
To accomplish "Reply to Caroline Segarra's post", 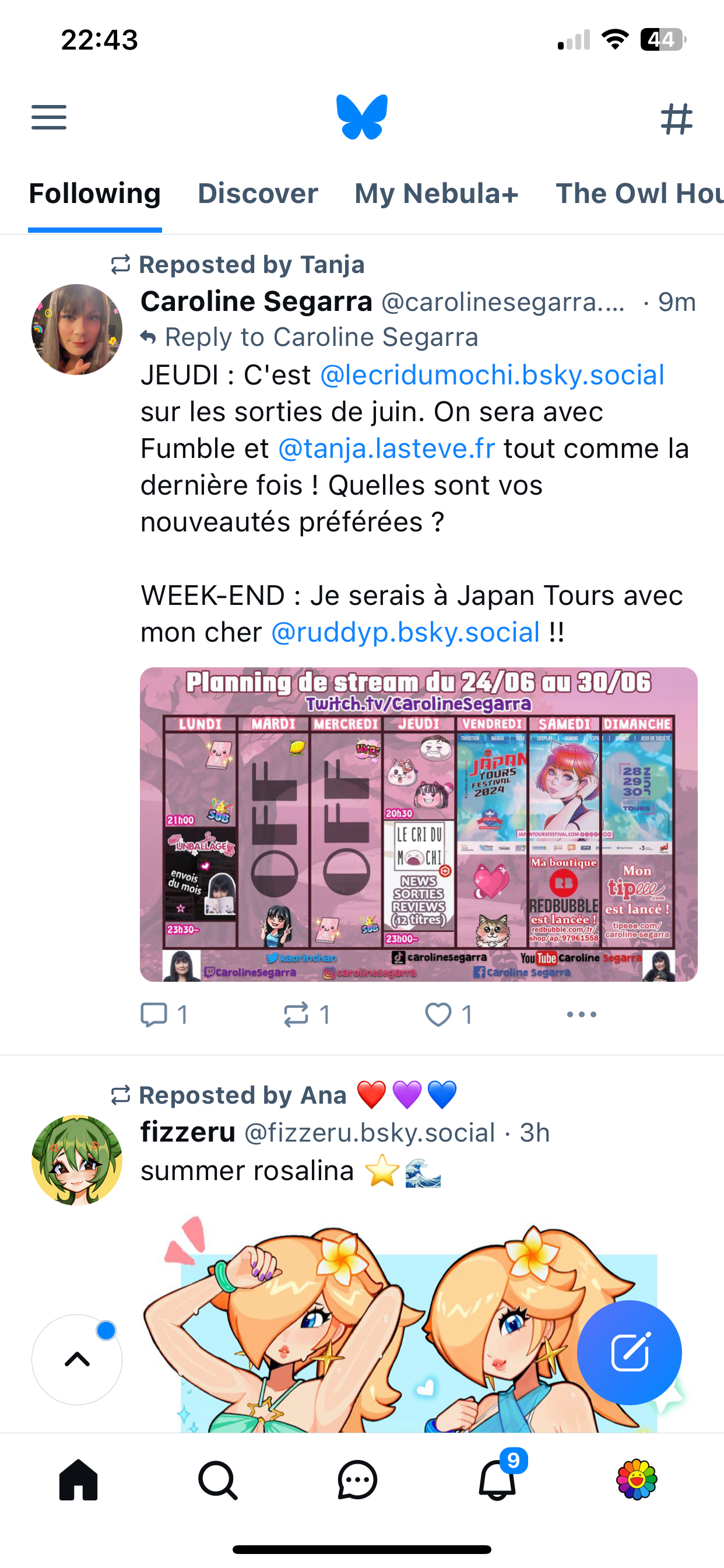I will pos(163,1014).
